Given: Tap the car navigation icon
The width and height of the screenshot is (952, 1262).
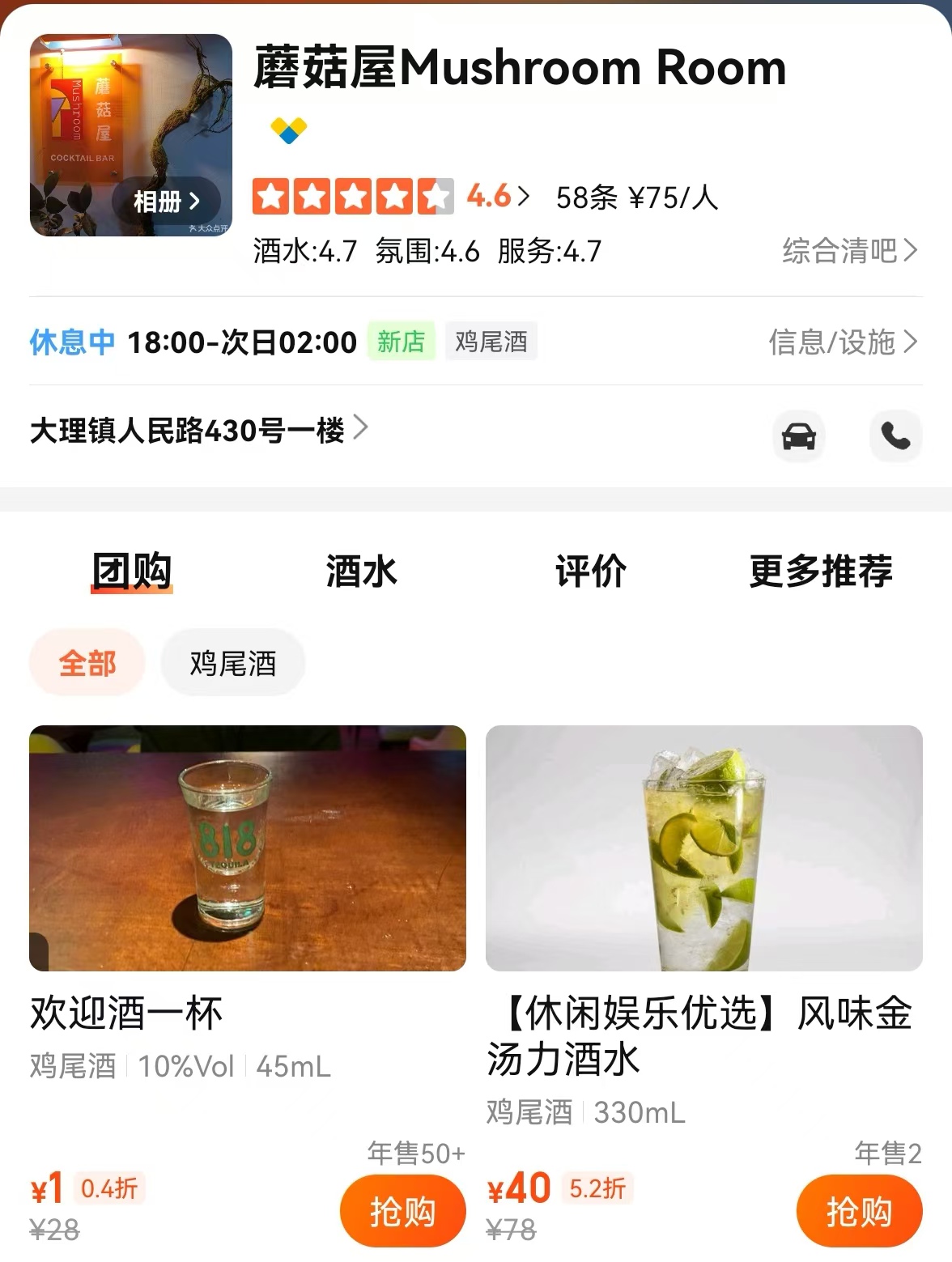Looking at the screenshot, I should pos(798,437).
